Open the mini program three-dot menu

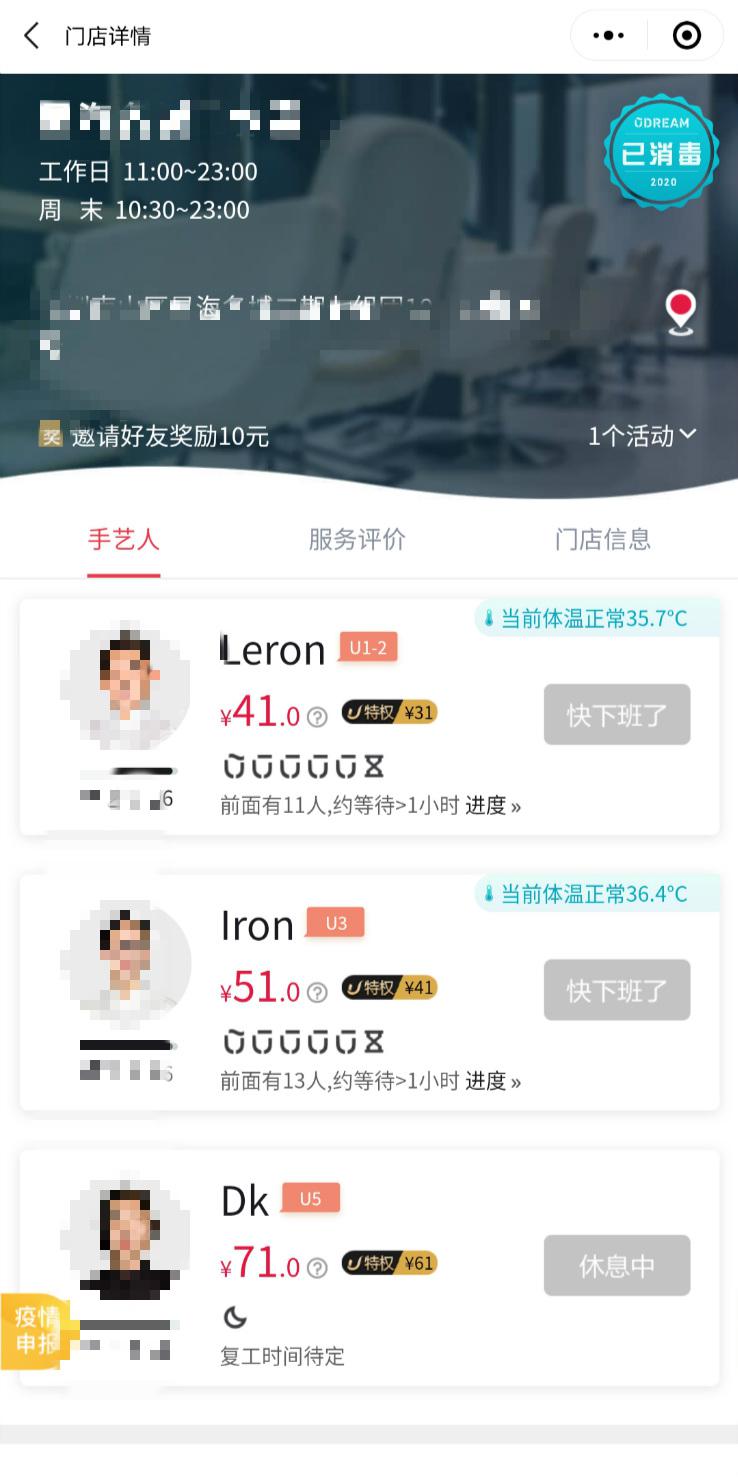[608, 36]
